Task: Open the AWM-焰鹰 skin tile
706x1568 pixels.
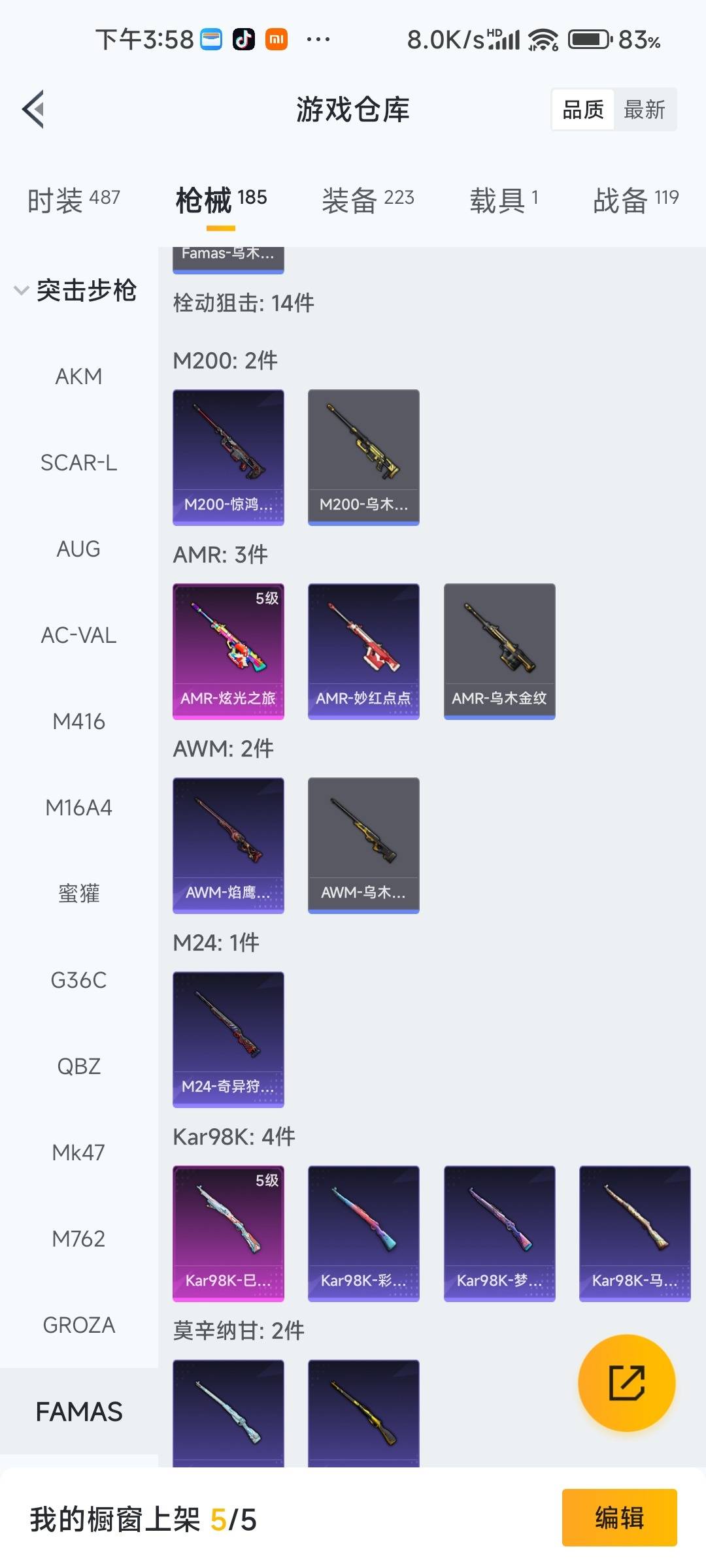Action: coord(228,845)
